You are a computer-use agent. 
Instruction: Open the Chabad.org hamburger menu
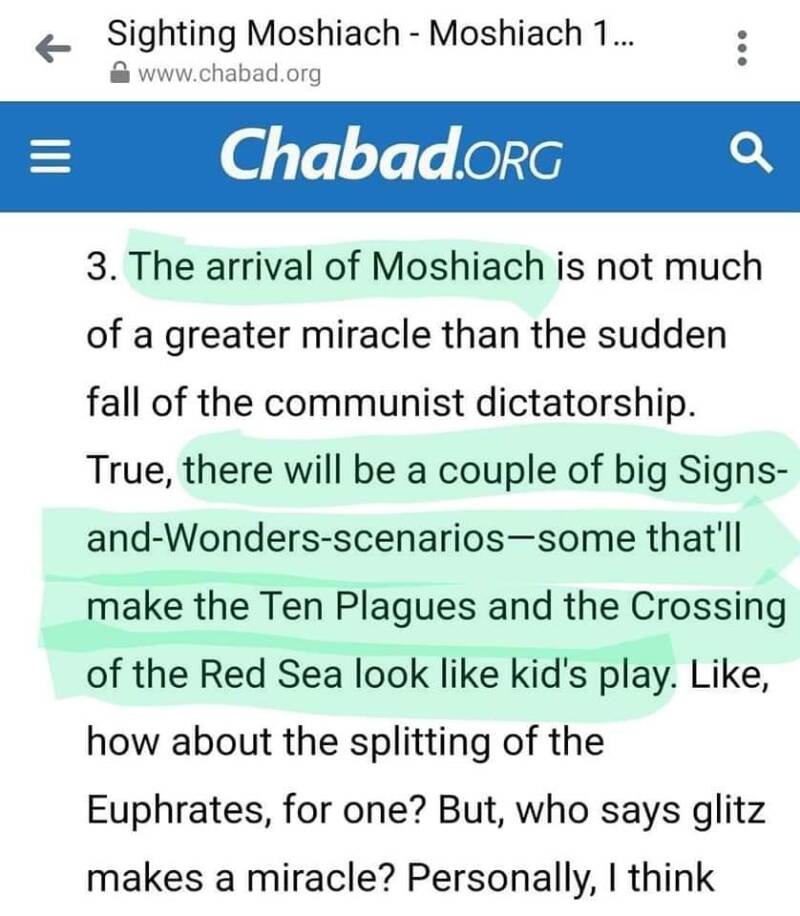tap(50, 155)
